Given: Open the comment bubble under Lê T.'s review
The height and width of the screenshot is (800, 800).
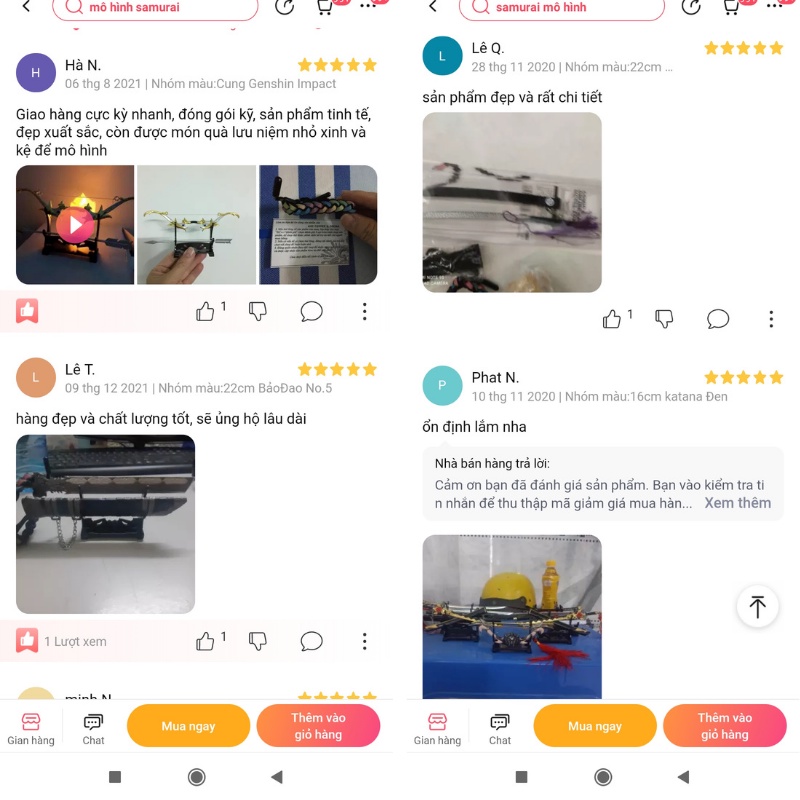Looking at the screenshot, I should coord(311,641).
